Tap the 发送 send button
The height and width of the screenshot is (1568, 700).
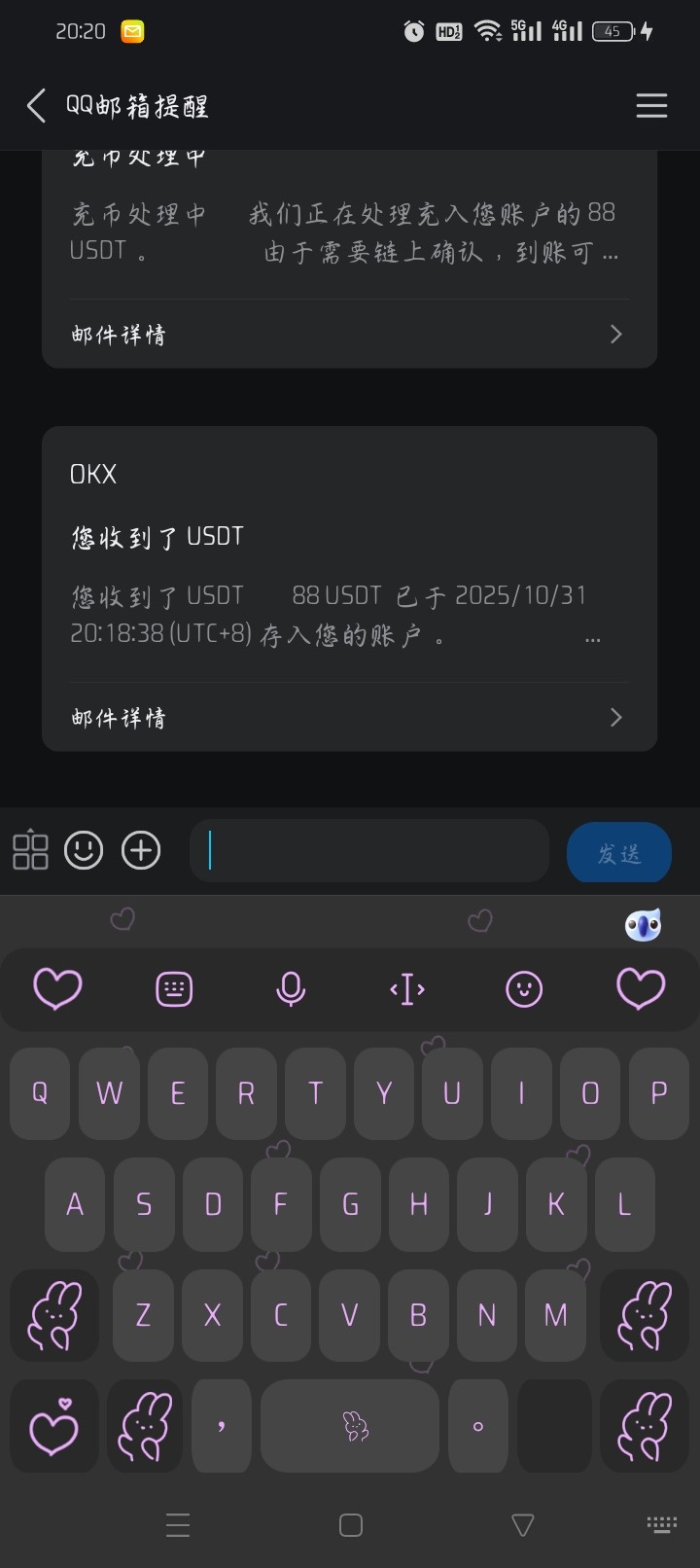point(618,852)
